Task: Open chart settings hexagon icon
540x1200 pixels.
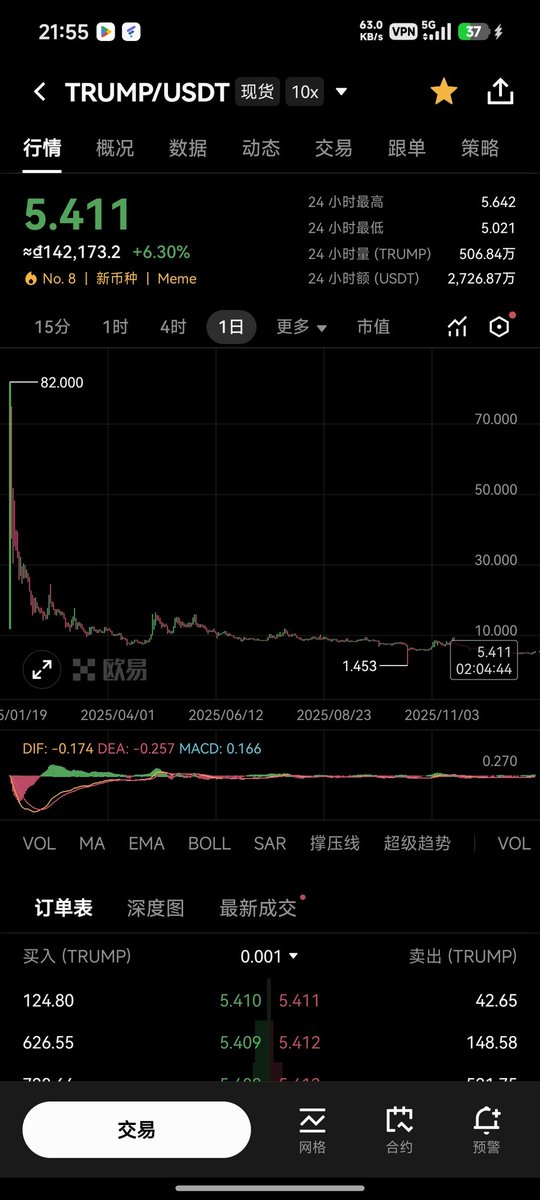Action: click(500, 327)
